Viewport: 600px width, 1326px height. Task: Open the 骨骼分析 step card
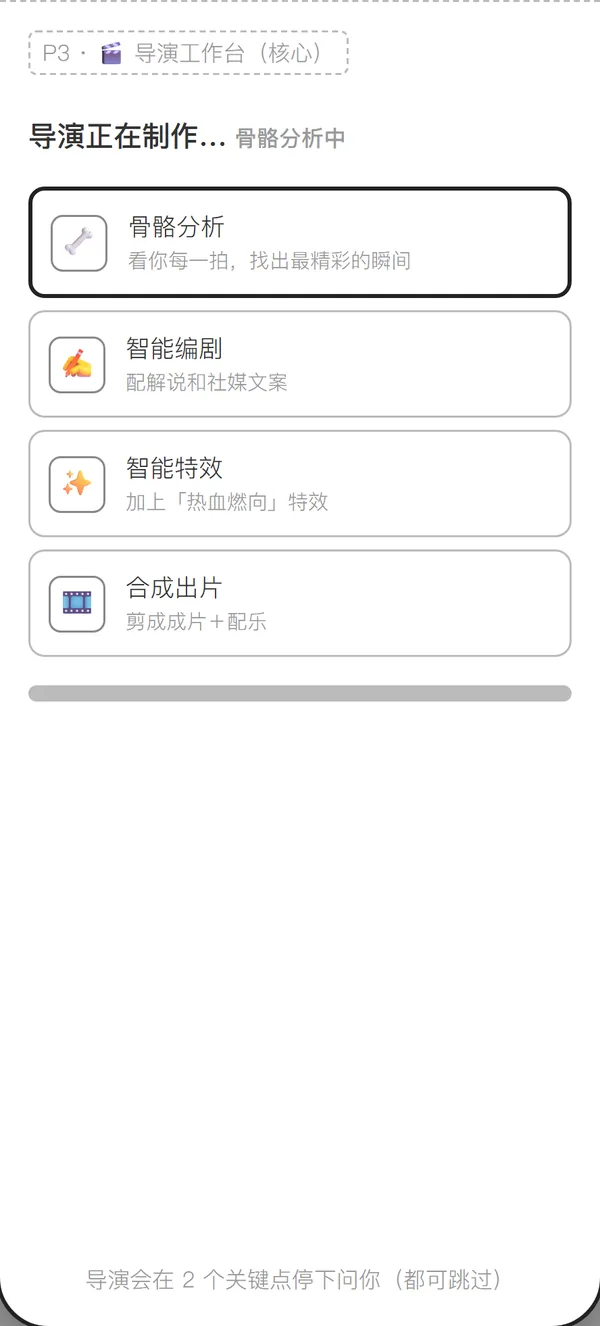pyautogui.click(x=300, y=243)
